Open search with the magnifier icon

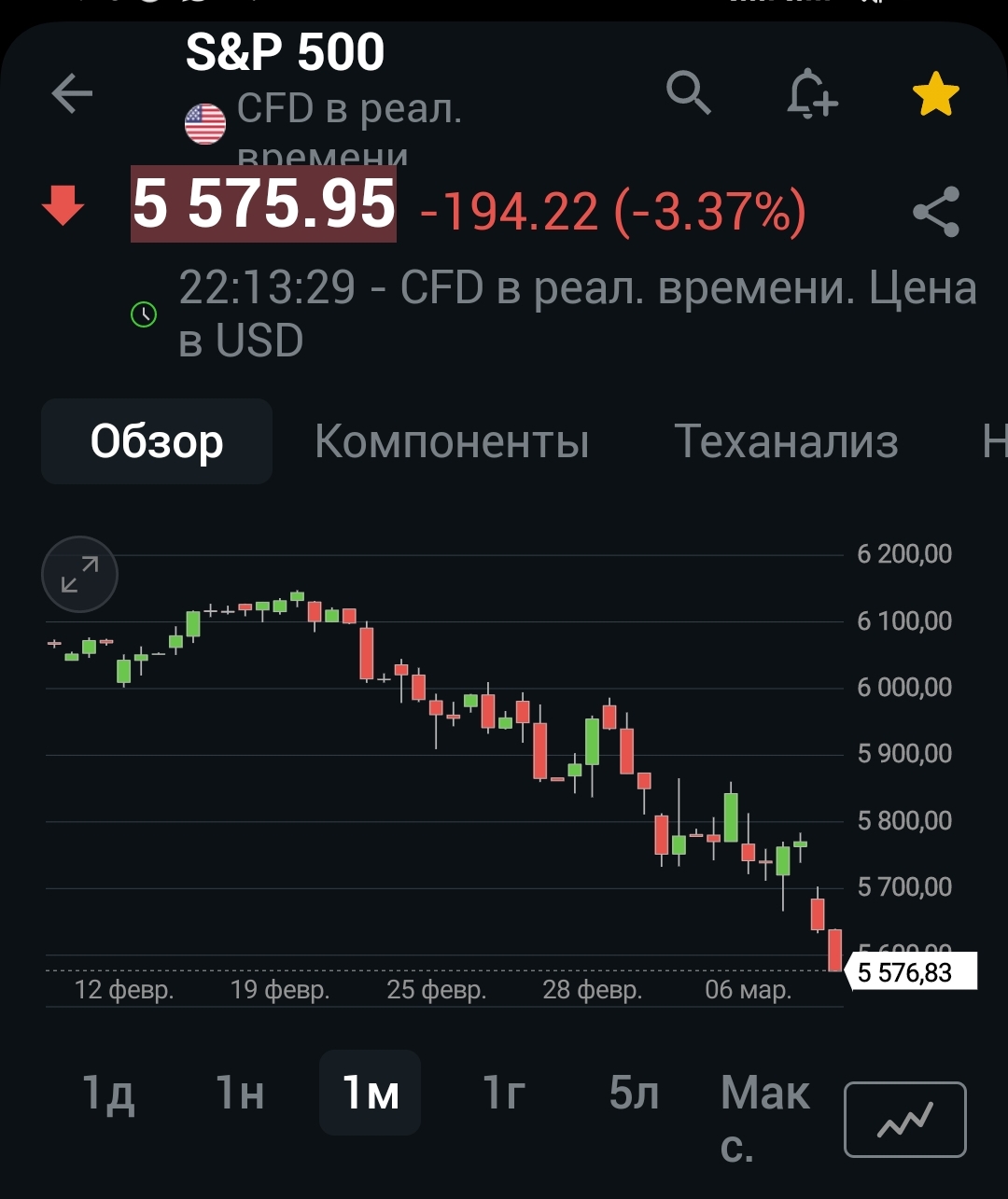tap(689, 92)
